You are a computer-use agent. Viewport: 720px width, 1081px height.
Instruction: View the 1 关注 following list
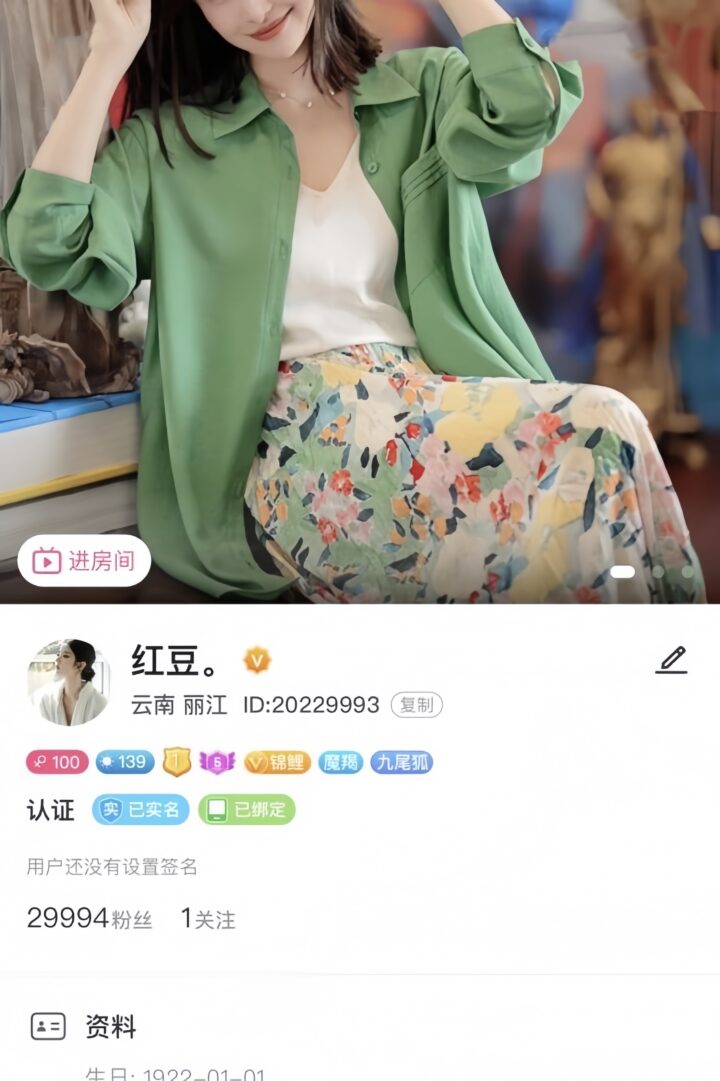(208, 919)
